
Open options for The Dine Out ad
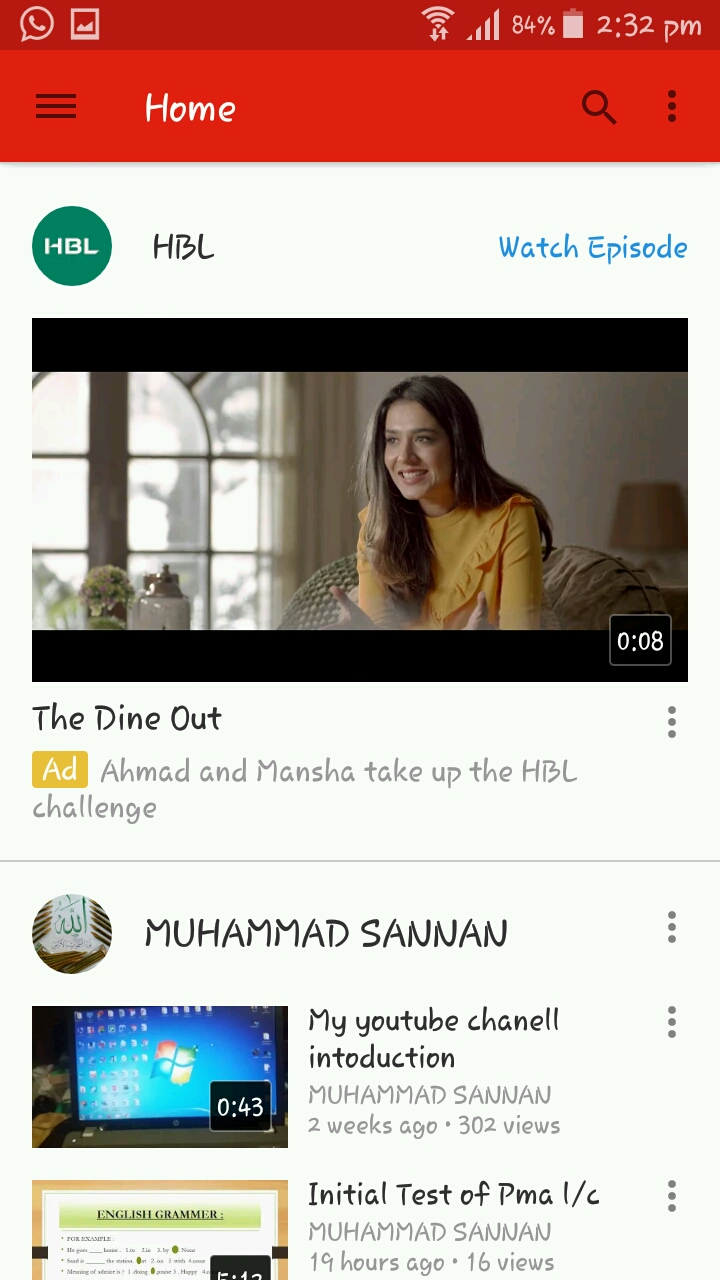click(672, 722)
